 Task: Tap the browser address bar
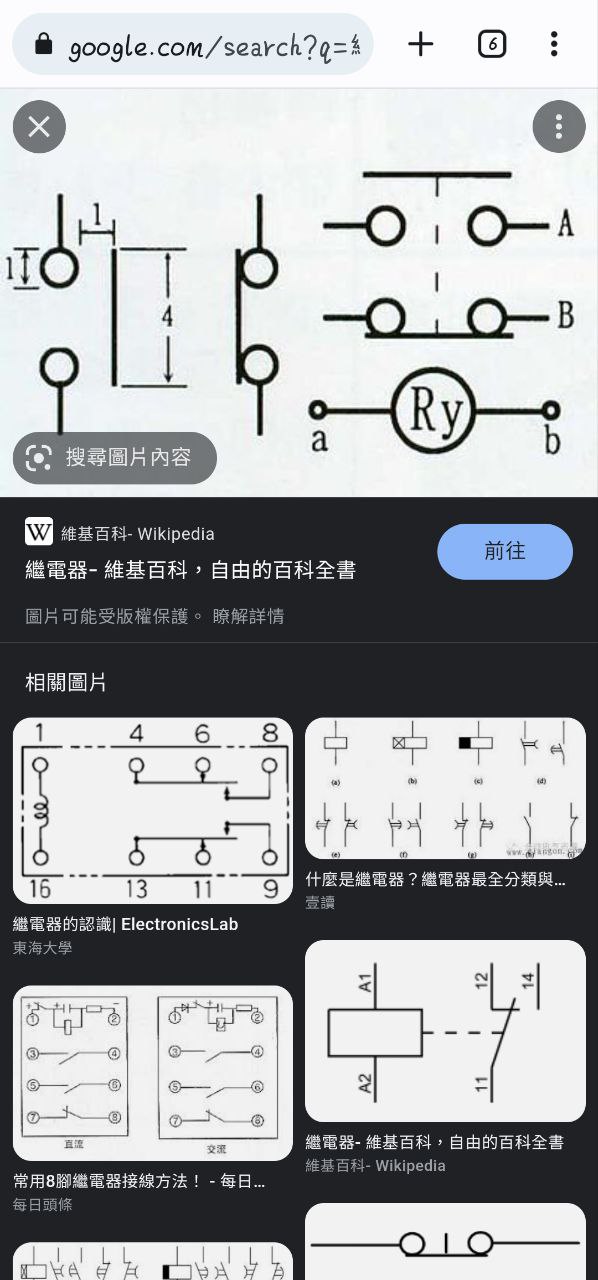coord(193,45)
